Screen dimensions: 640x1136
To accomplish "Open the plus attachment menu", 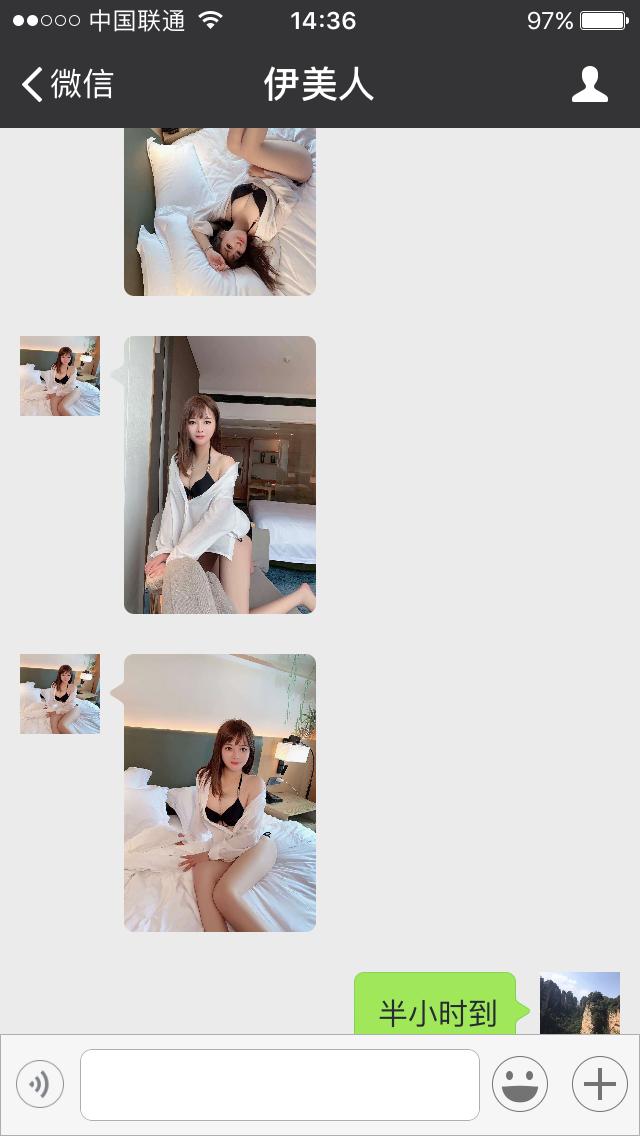I will (x=599, y=1084).
